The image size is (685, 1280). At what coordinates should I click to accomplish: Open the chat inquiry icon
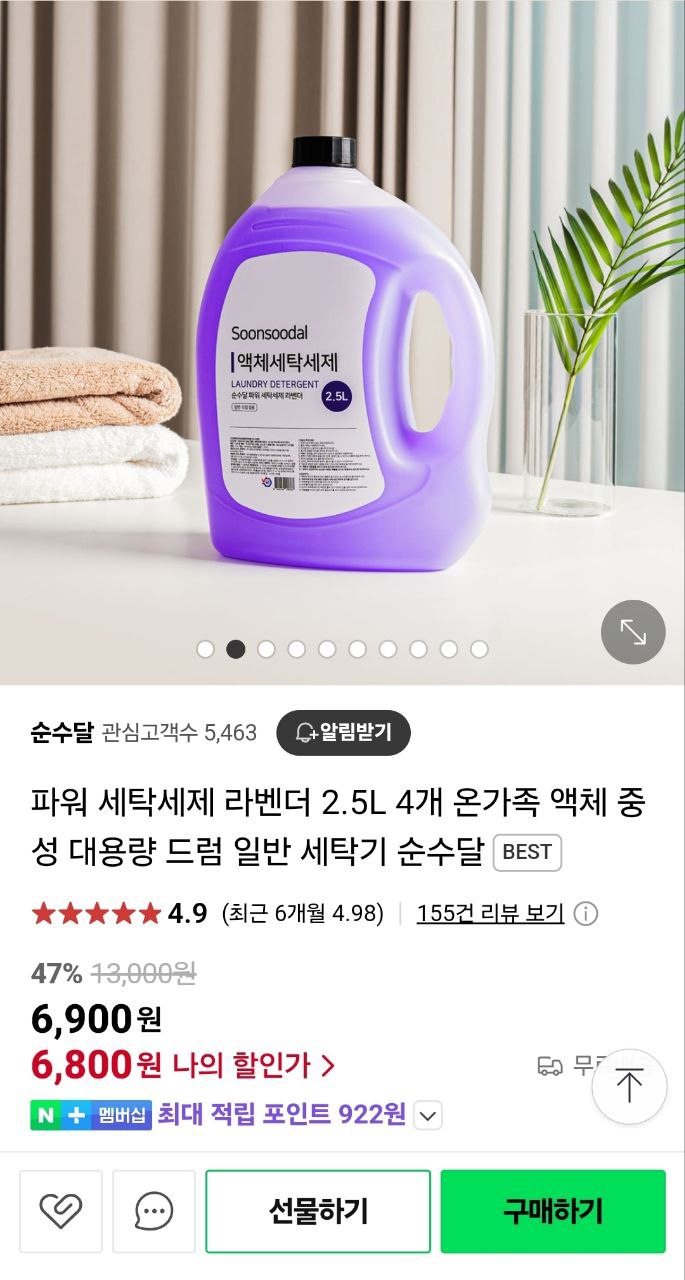click(x=154, y=1212)
